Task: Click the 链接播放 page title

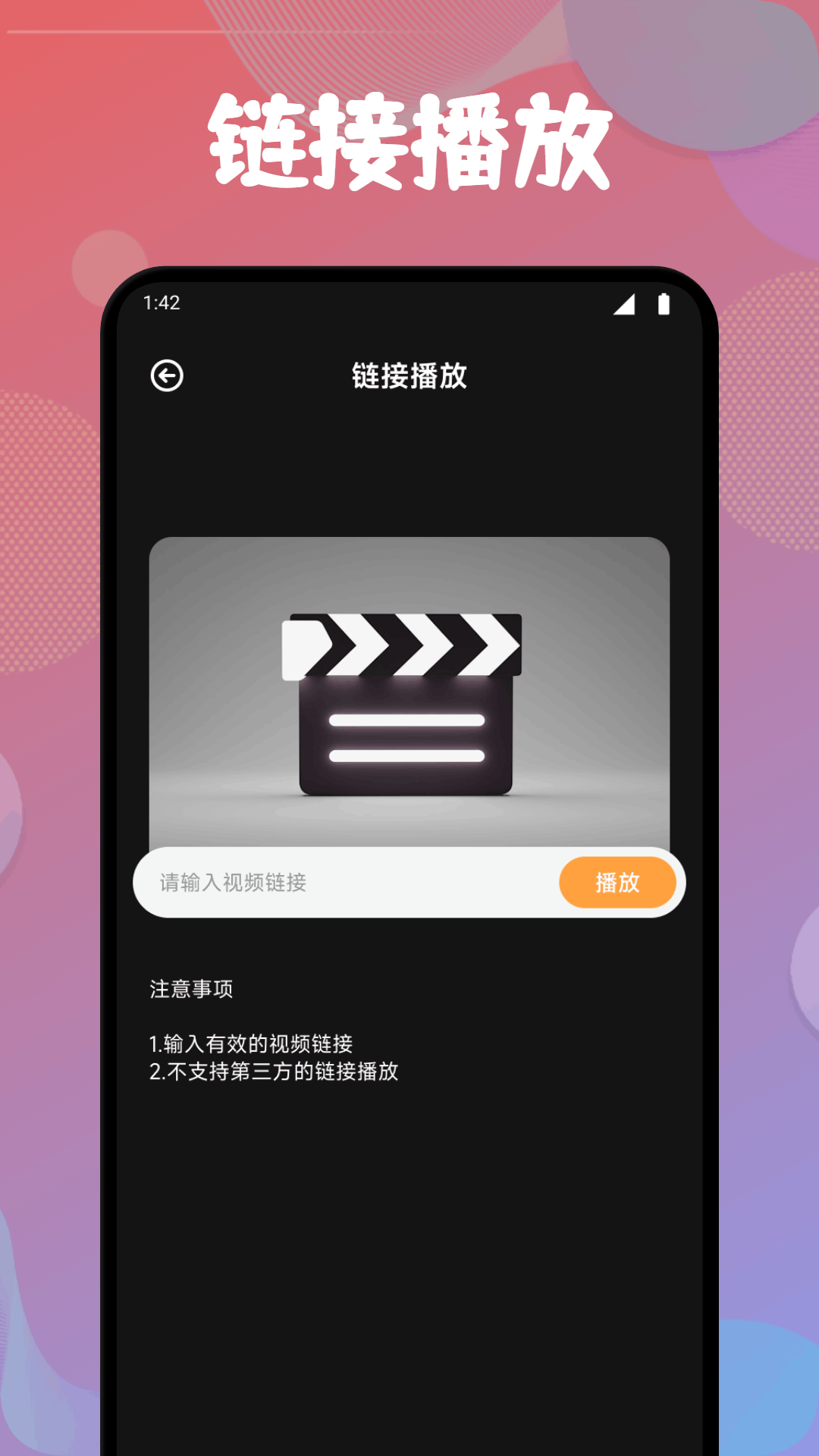Action: pos(409,375)
